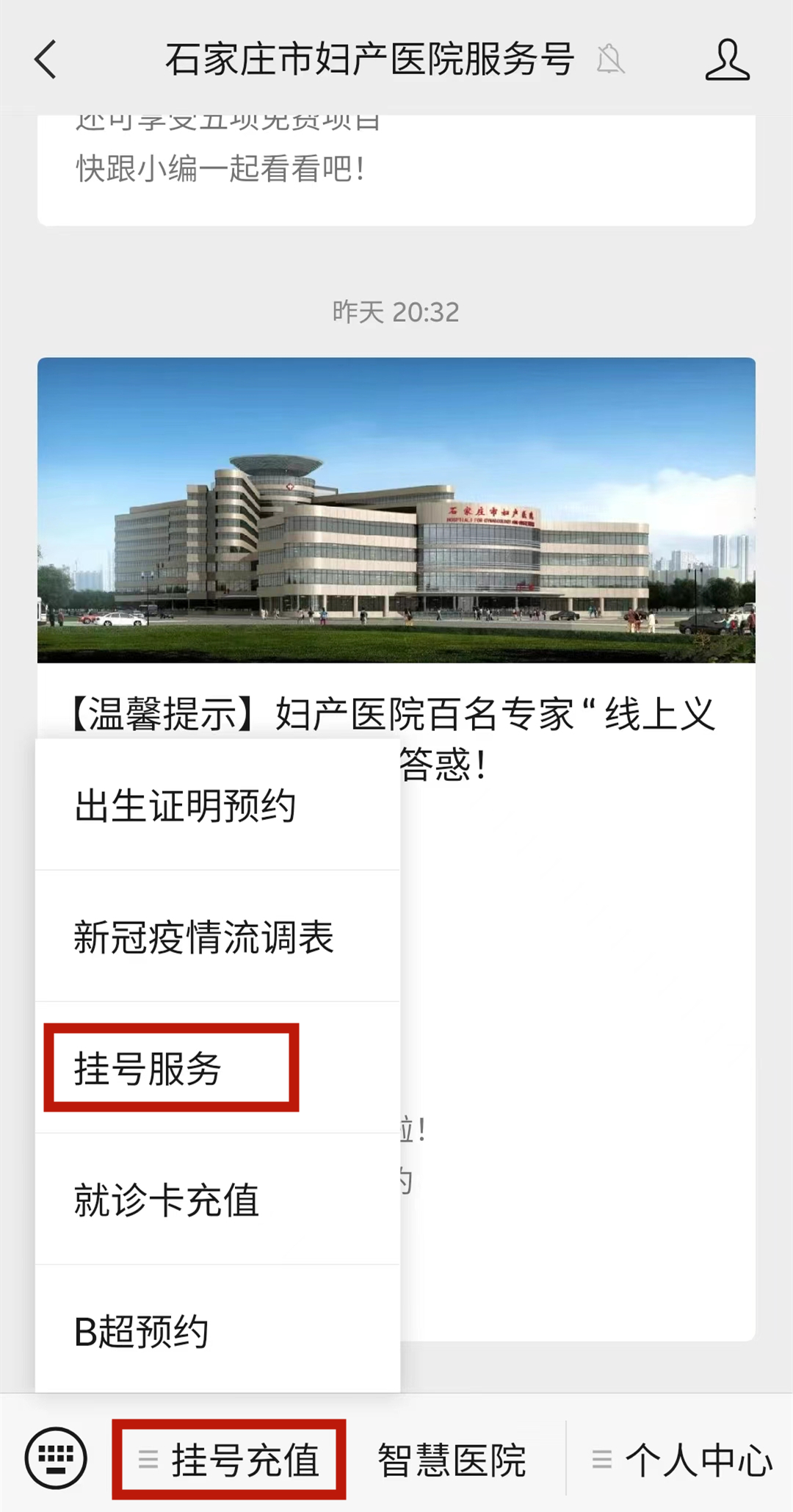
Task: Open the previous message card about 快跟小编一起看看吧
Action: pos(396,170)
